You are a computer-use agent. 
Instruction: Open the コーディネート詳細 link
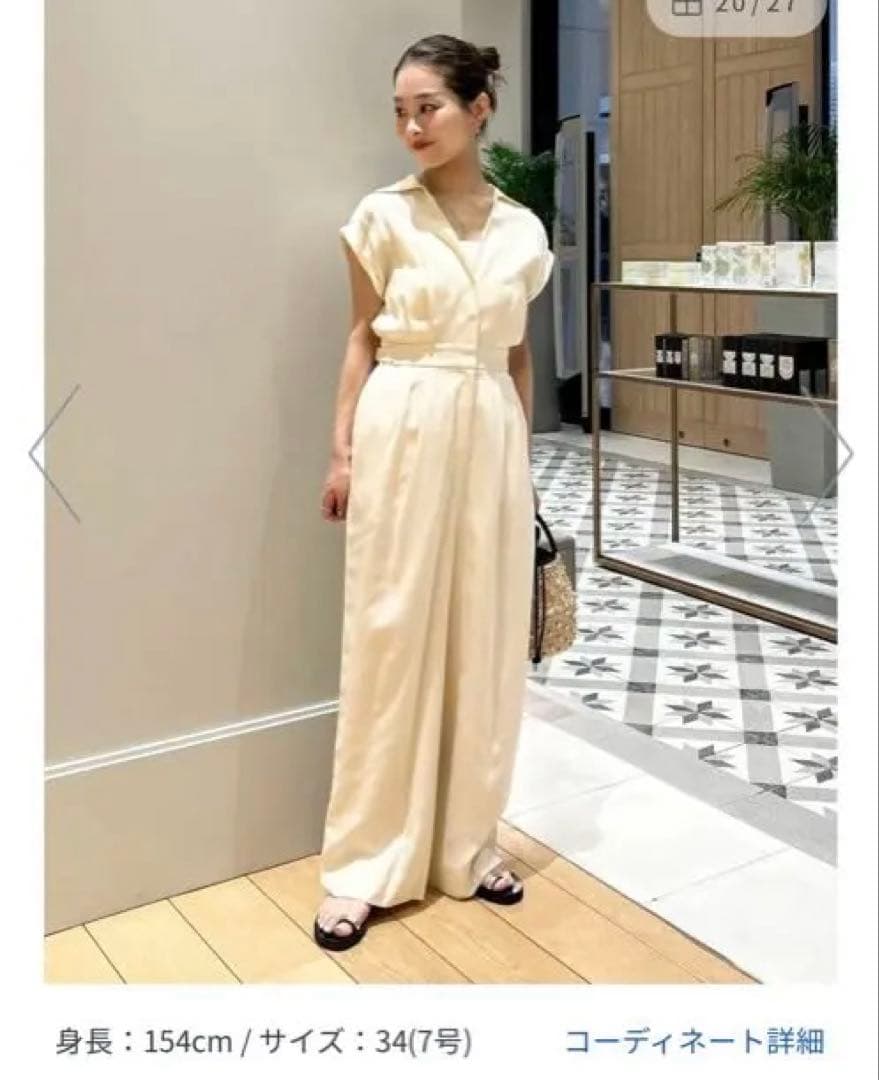(x=694, y=1041)
